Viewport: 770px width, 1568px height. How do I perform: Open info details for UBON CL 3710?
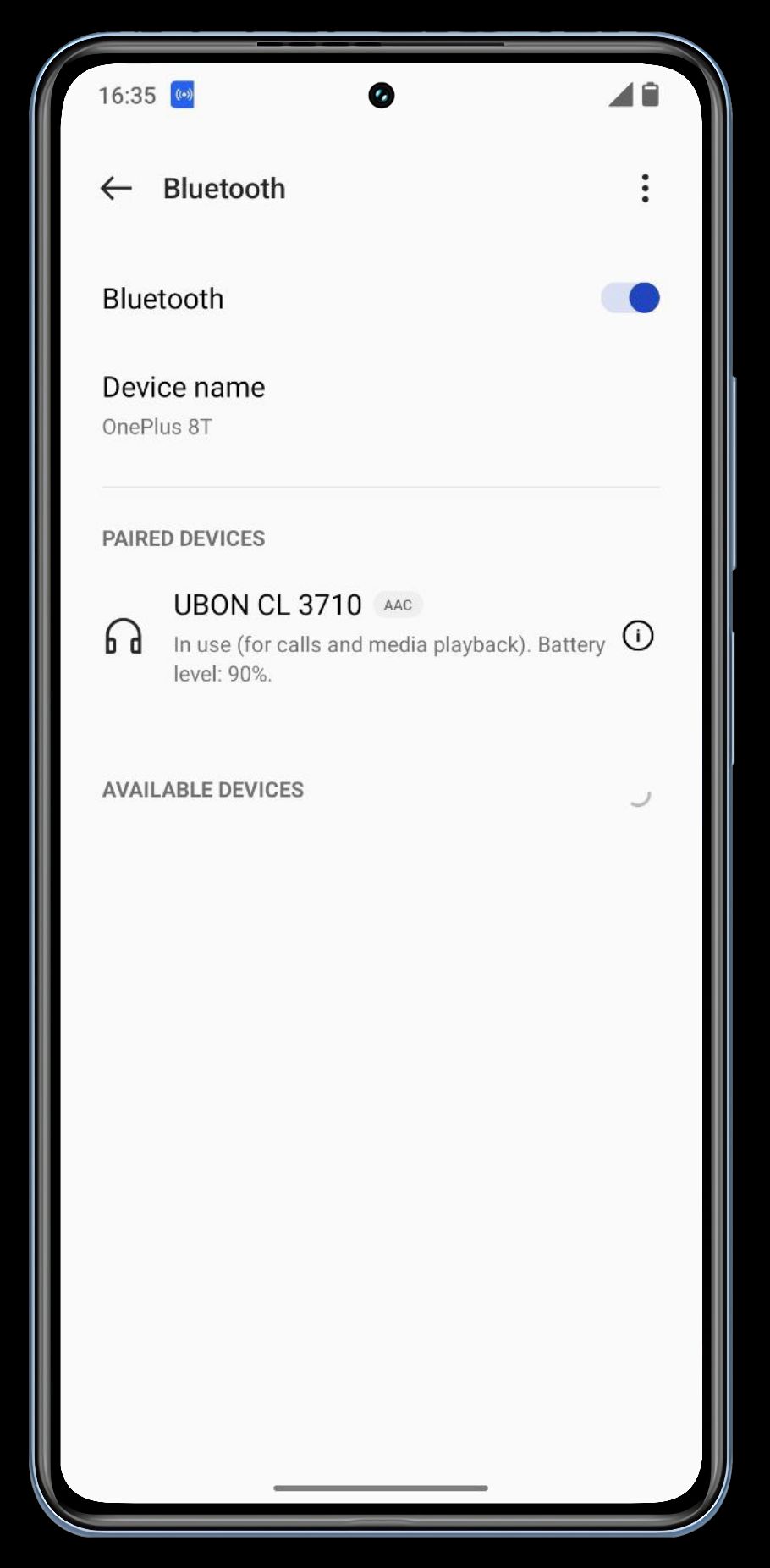(638, 636)
